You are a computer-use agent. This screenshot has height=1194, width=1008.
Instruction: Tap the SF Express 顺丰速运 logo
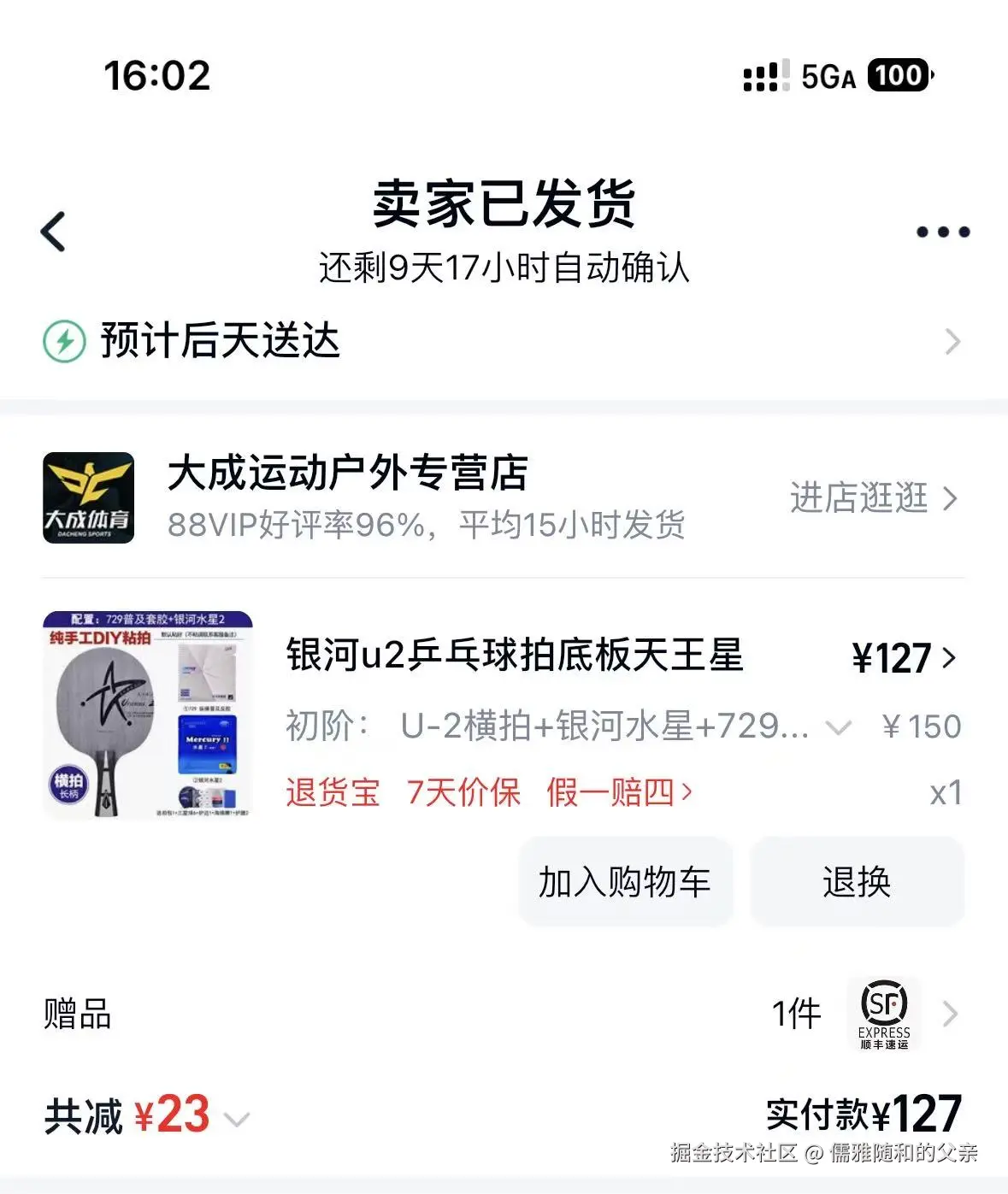pos(884,1014)
